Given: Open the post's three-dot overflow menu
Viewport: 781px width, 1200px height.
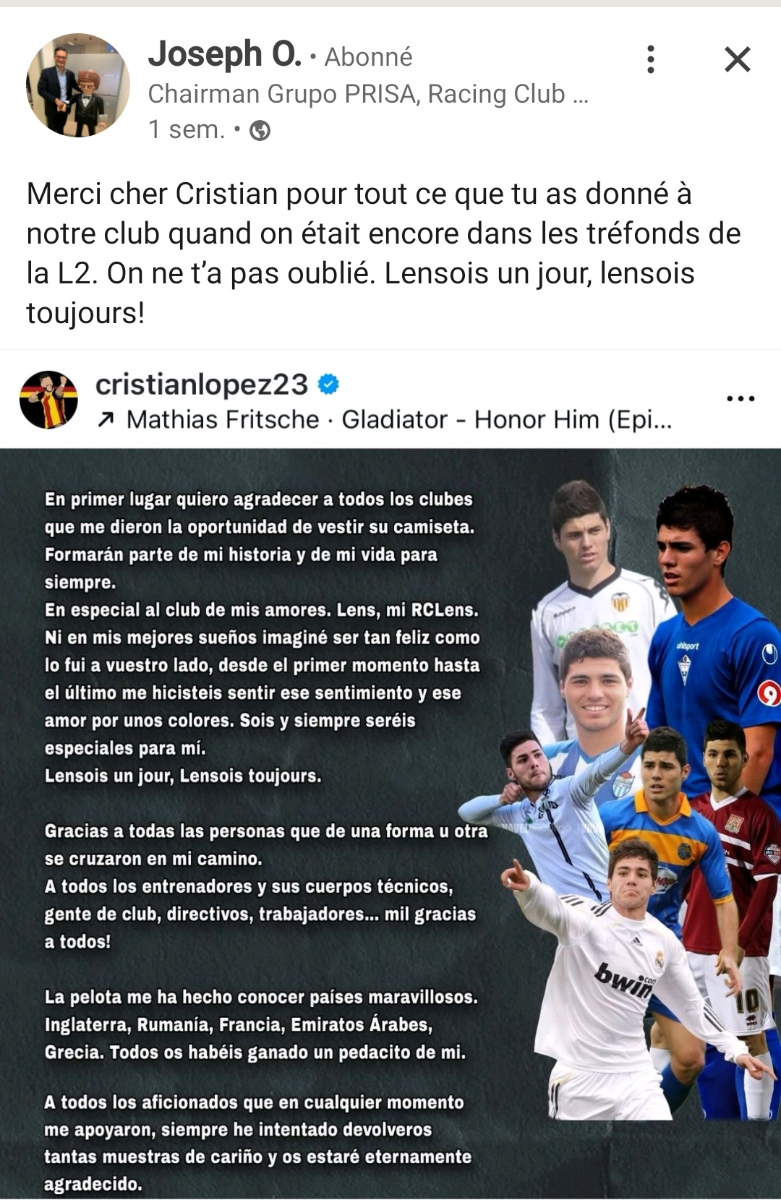Looking at the screenshot, I should 651,60.
